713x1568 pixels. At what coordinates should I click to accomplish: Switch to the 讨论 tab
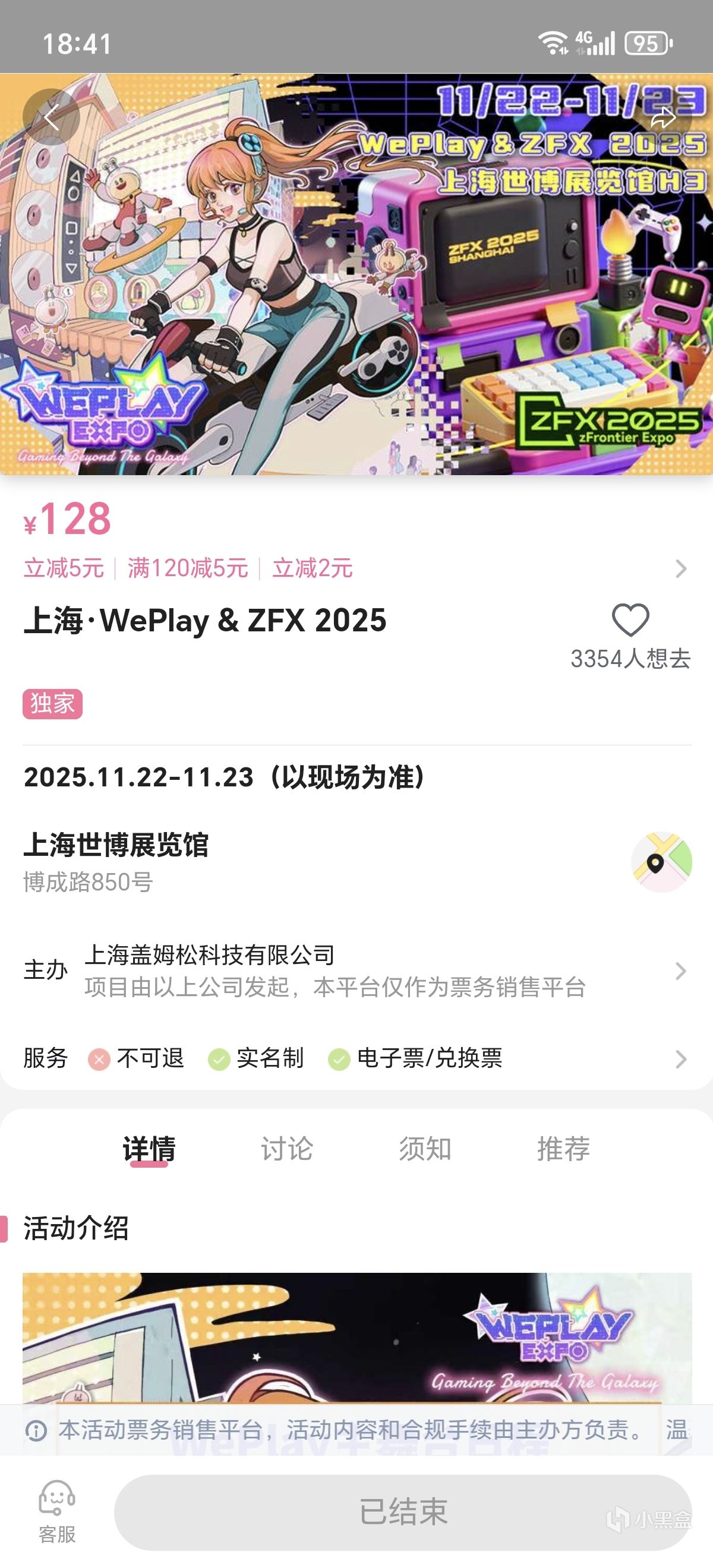[x=287, y=1149]
